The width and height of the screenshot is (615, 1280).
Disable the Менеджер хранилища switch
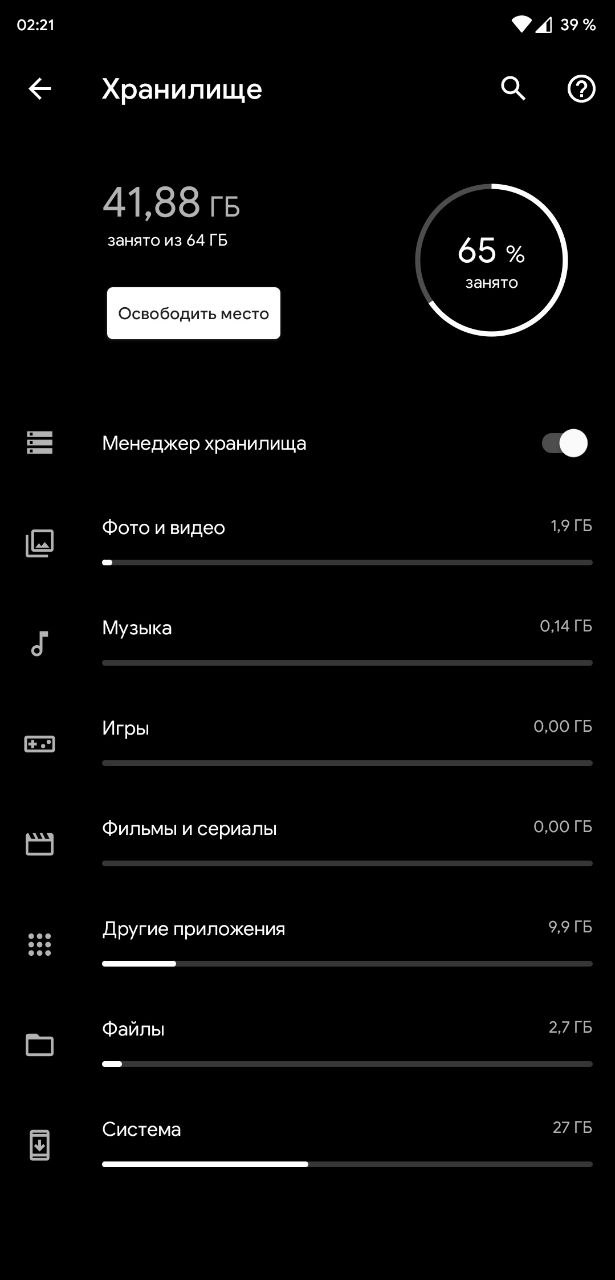tap(564, 443)
